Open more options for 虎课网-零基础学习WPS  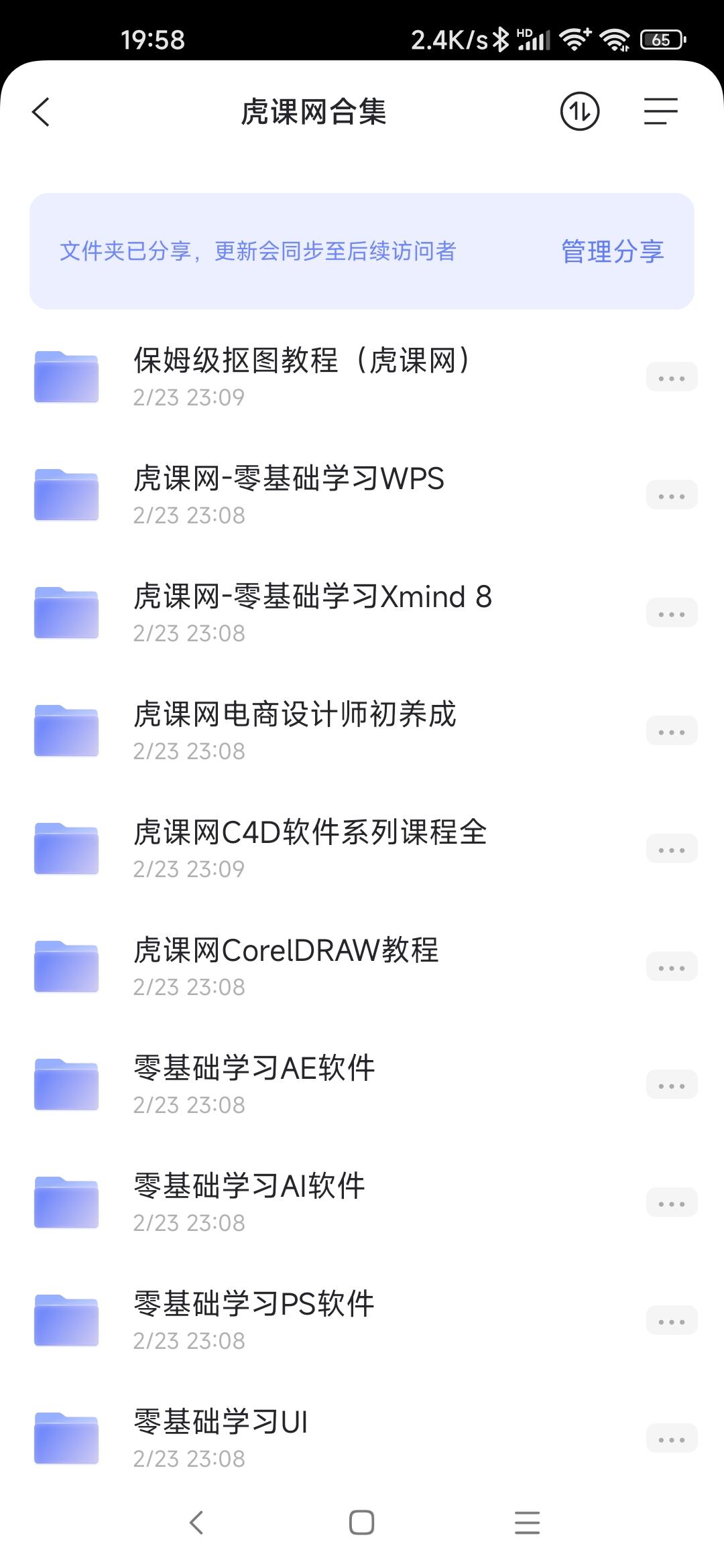point(672,495)
